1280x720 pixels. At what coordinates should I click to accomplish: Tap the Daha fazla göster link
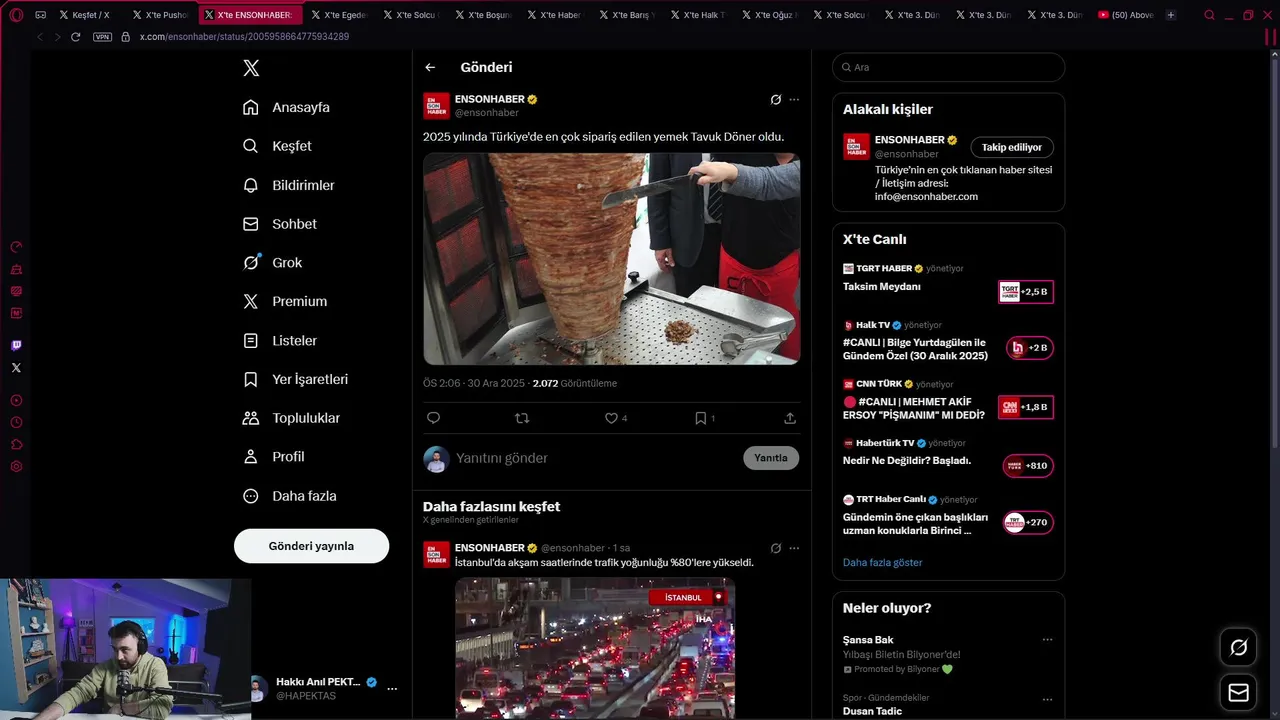click(x=882, y=562)
